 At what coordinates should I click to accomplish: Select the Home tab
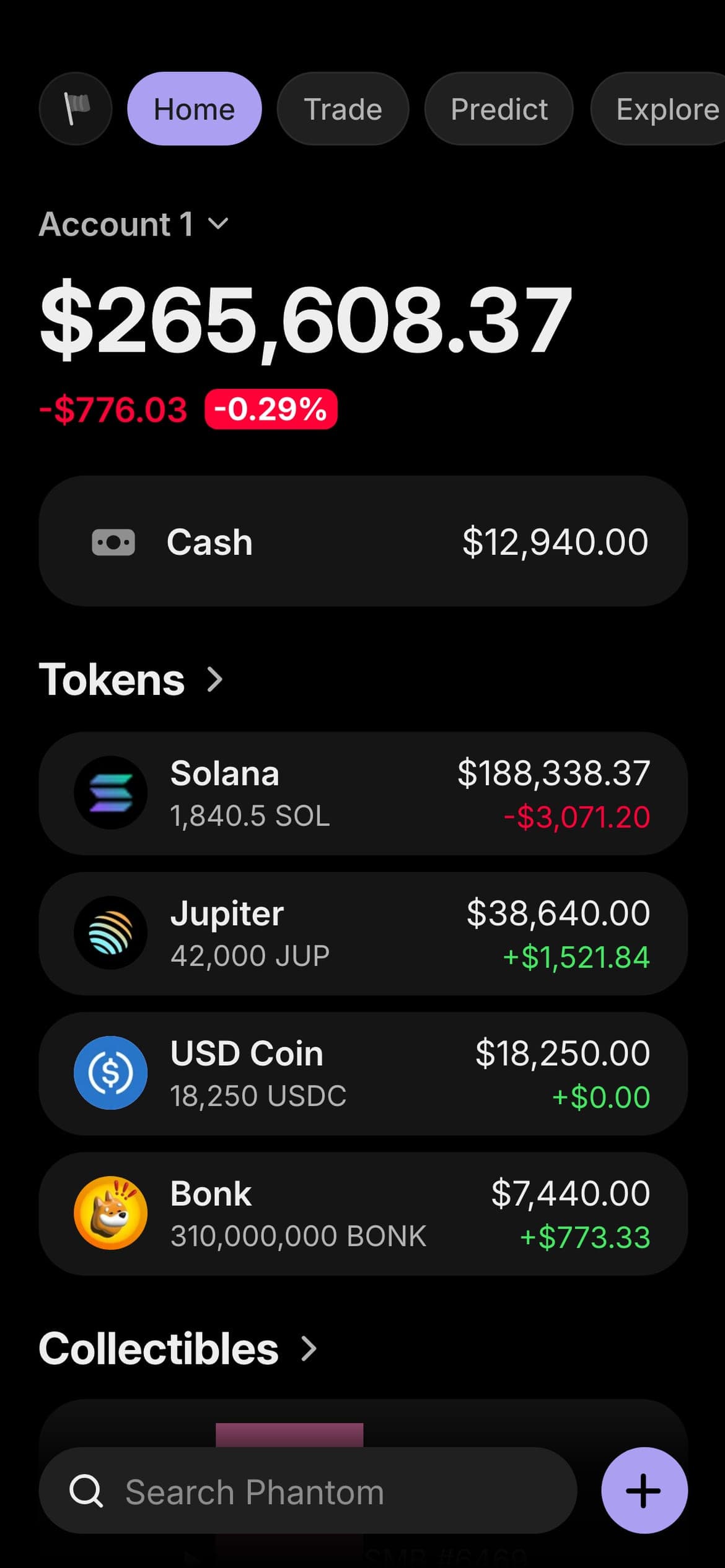coord(195,109)
